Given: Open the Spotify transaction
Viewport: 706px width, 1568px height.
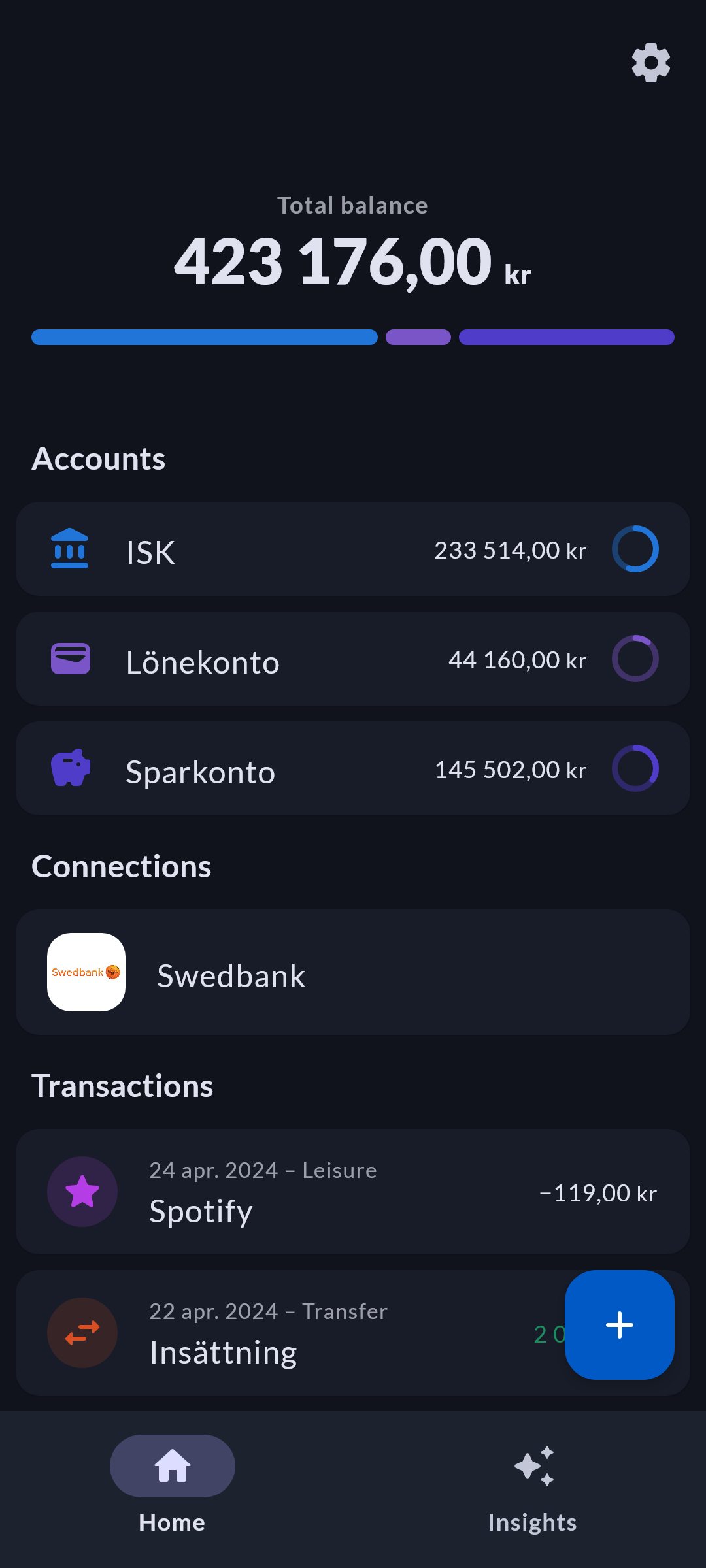Looking at the screenshot, I should click(353, 1192).
